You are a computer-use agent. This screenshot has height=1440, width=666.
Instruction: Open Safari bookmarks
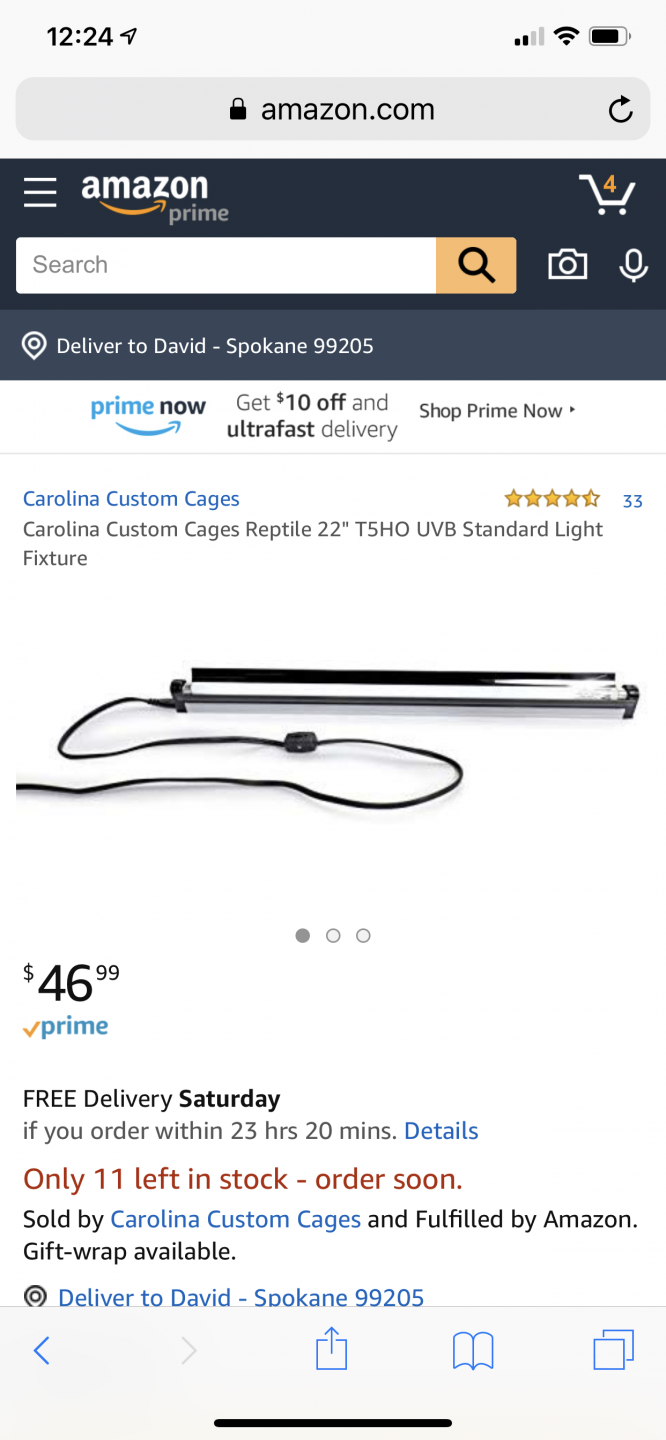tap(472, 1351)
